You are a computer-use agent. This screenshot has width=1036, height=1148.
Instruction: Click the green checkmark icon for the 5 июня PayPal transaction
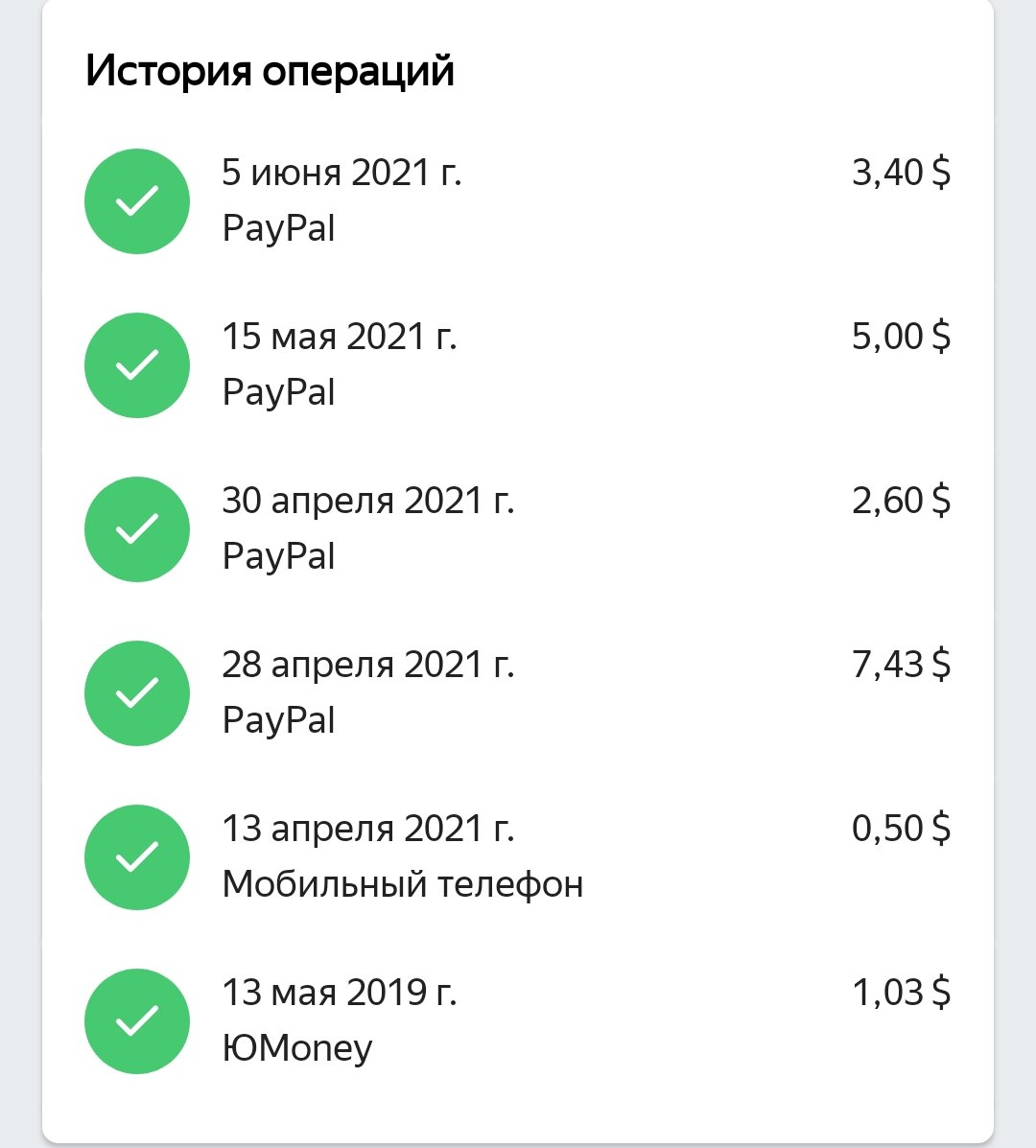pyautogui.click(x=137, y=200)
